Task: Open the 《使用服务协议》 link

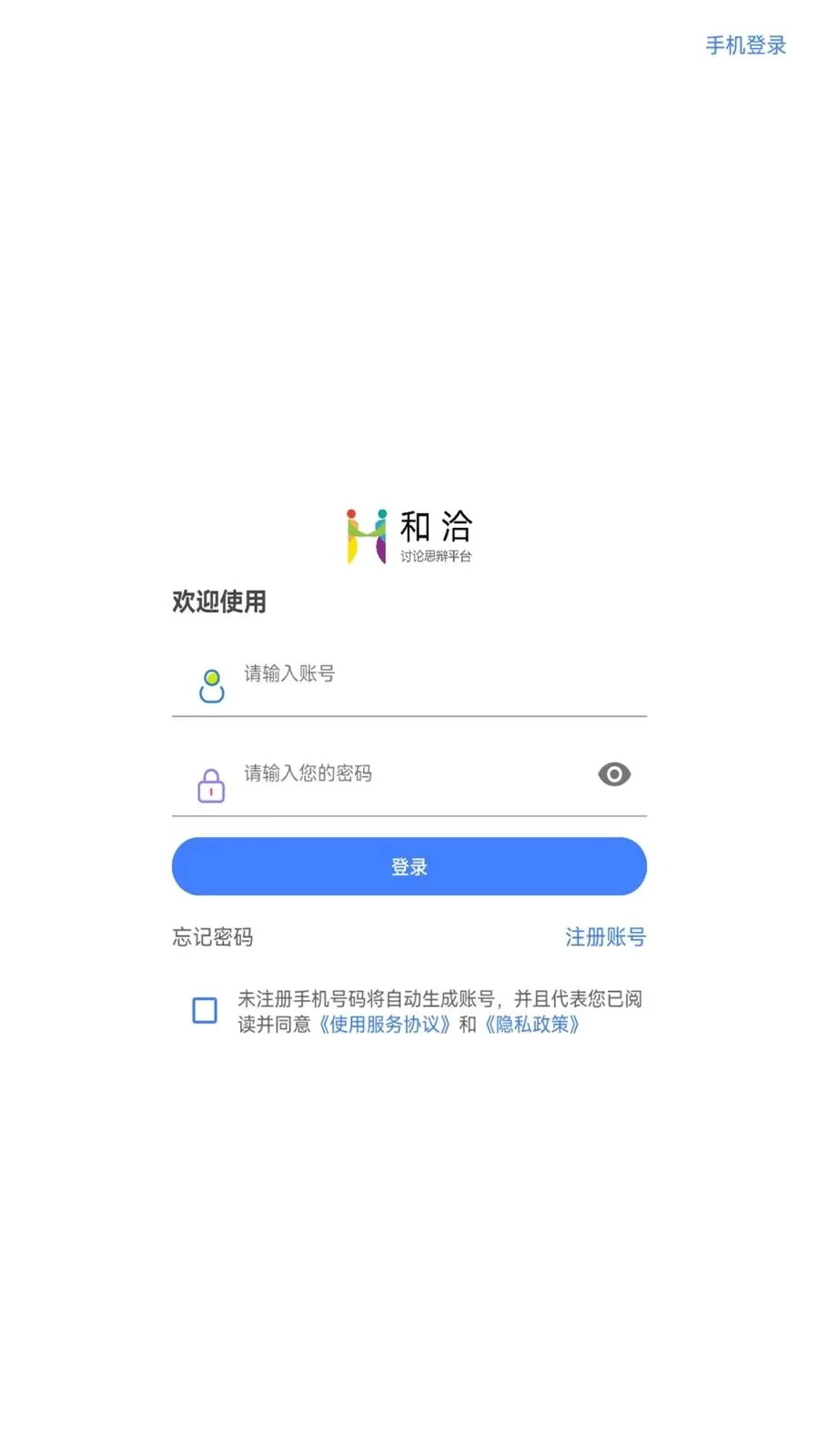Action: point(384,1025)
